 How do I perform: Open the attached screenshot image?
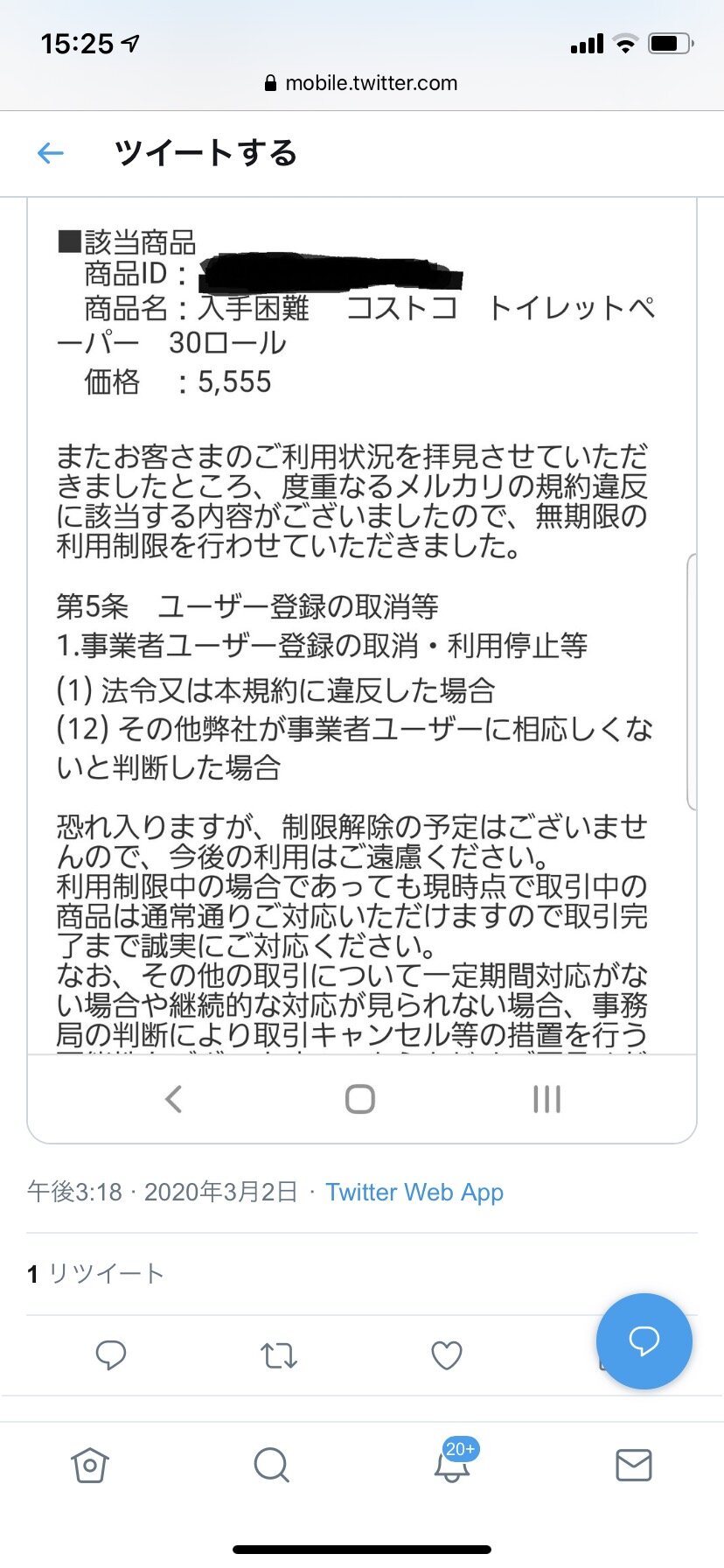(362, 670)
